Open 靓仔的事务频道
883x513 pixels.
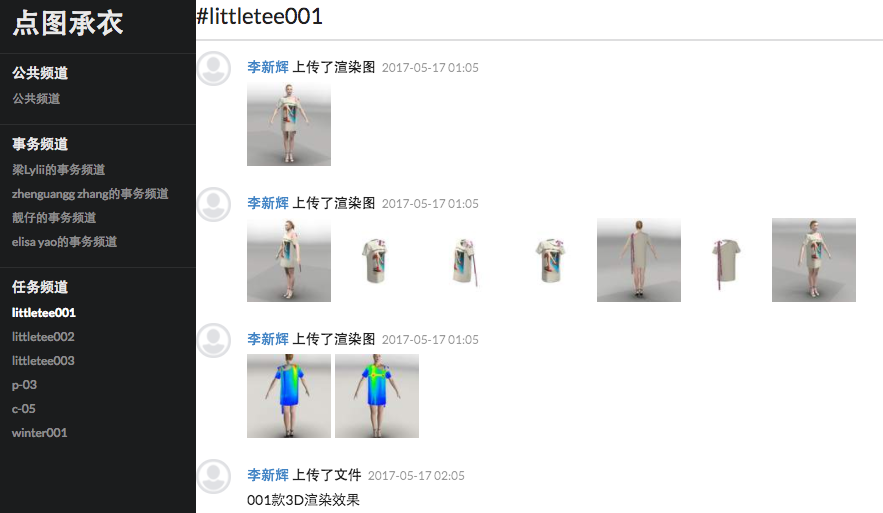click(54, 218)
